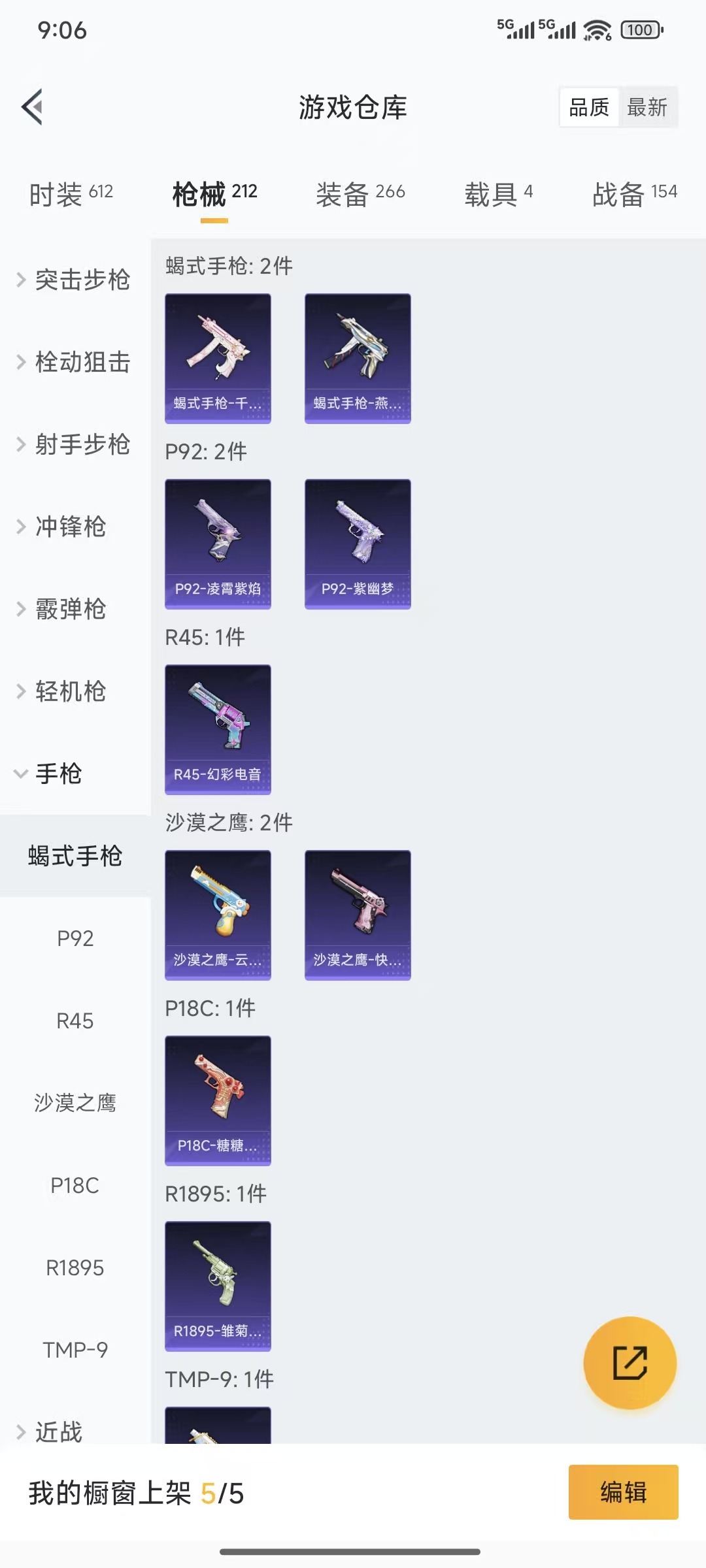Select R1895 in the sidebar
Image resolution: width=706 pixels, height=1568 pixels.
point(75,1267)
